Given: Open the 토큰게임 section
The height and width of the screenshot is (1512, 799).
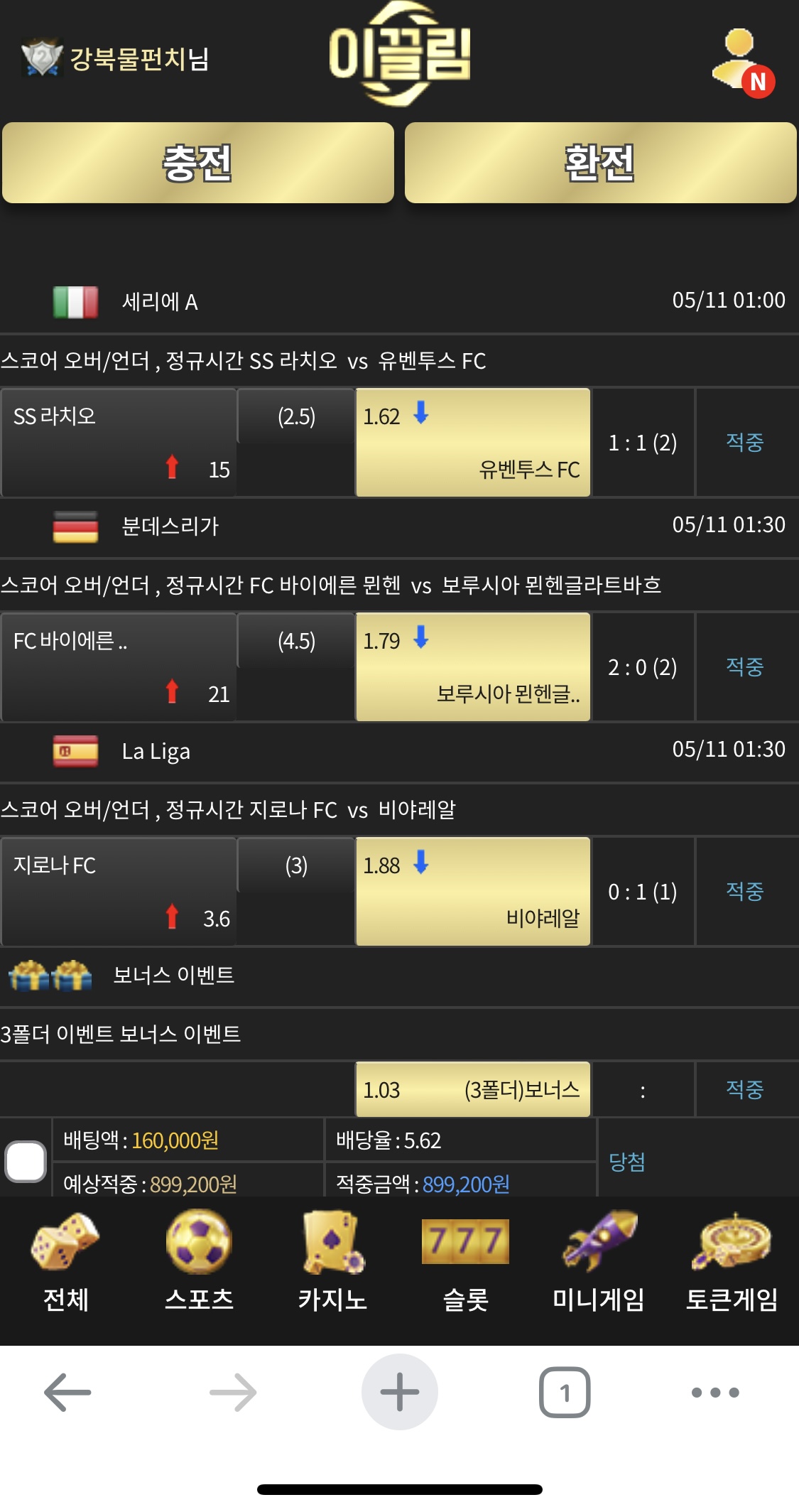Looking at the screenshot, I should [732, 1262].
